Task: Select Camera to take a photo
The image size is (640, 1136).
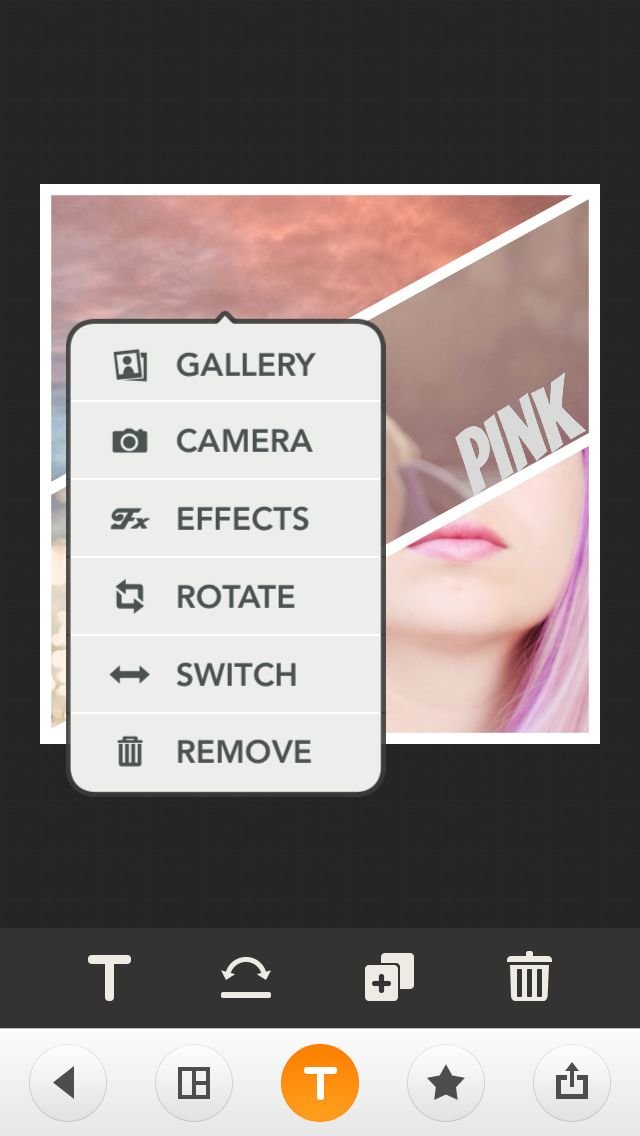Action: point(226,441)
